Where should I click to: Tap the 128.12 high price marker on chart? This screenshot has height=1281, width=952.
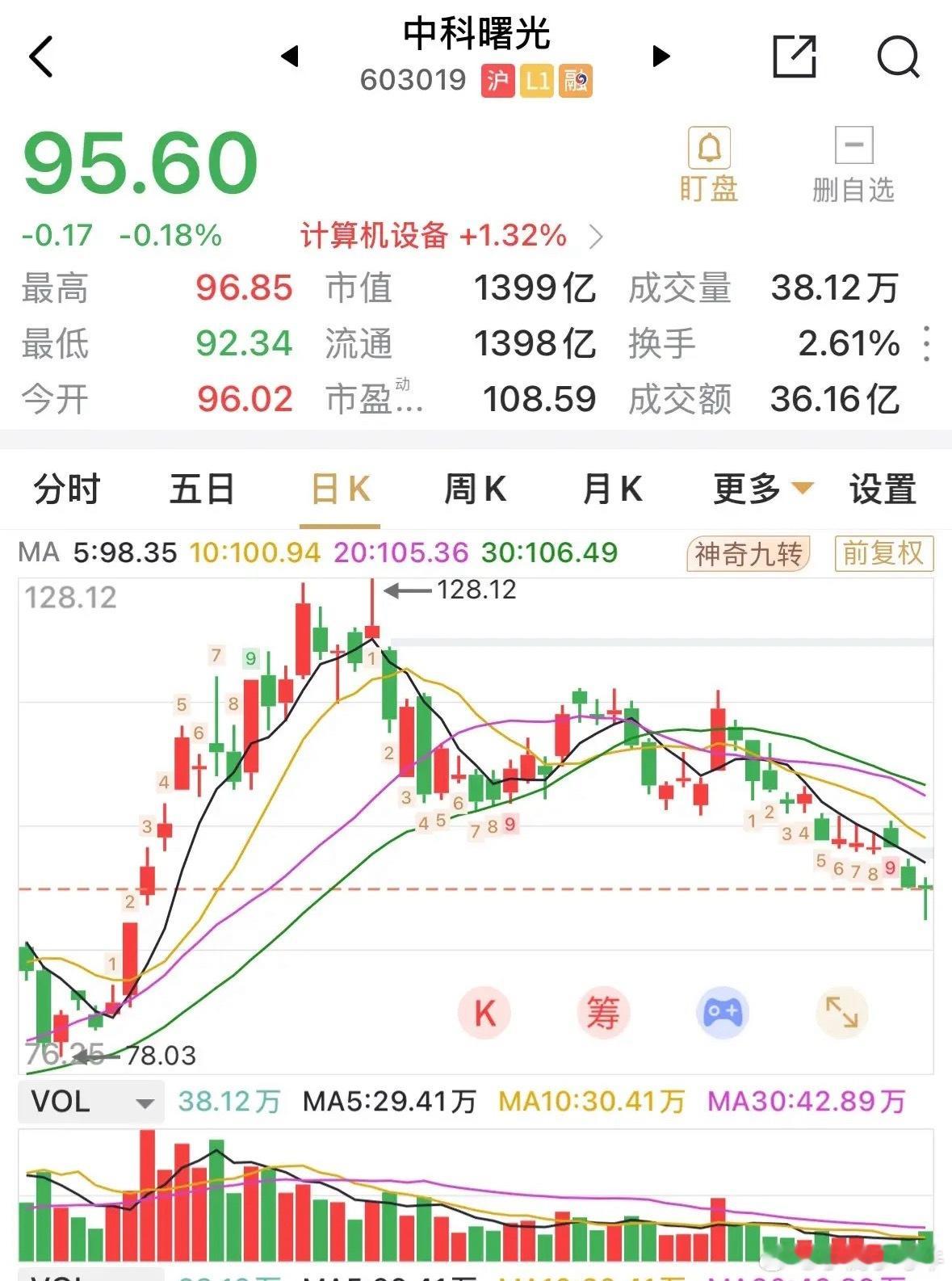coord(476,590)
